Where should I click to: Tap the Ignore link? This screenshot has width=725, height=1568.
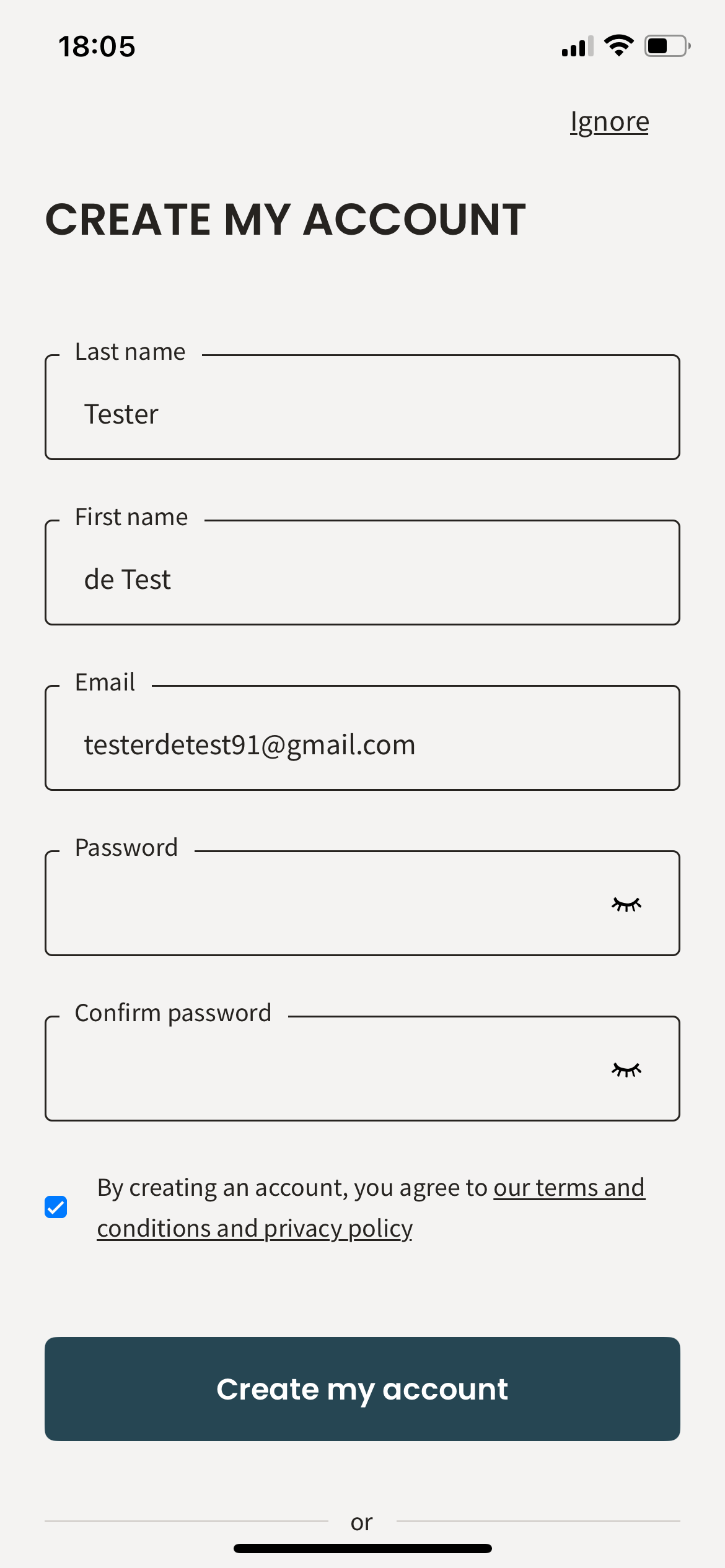pos(609,122)
